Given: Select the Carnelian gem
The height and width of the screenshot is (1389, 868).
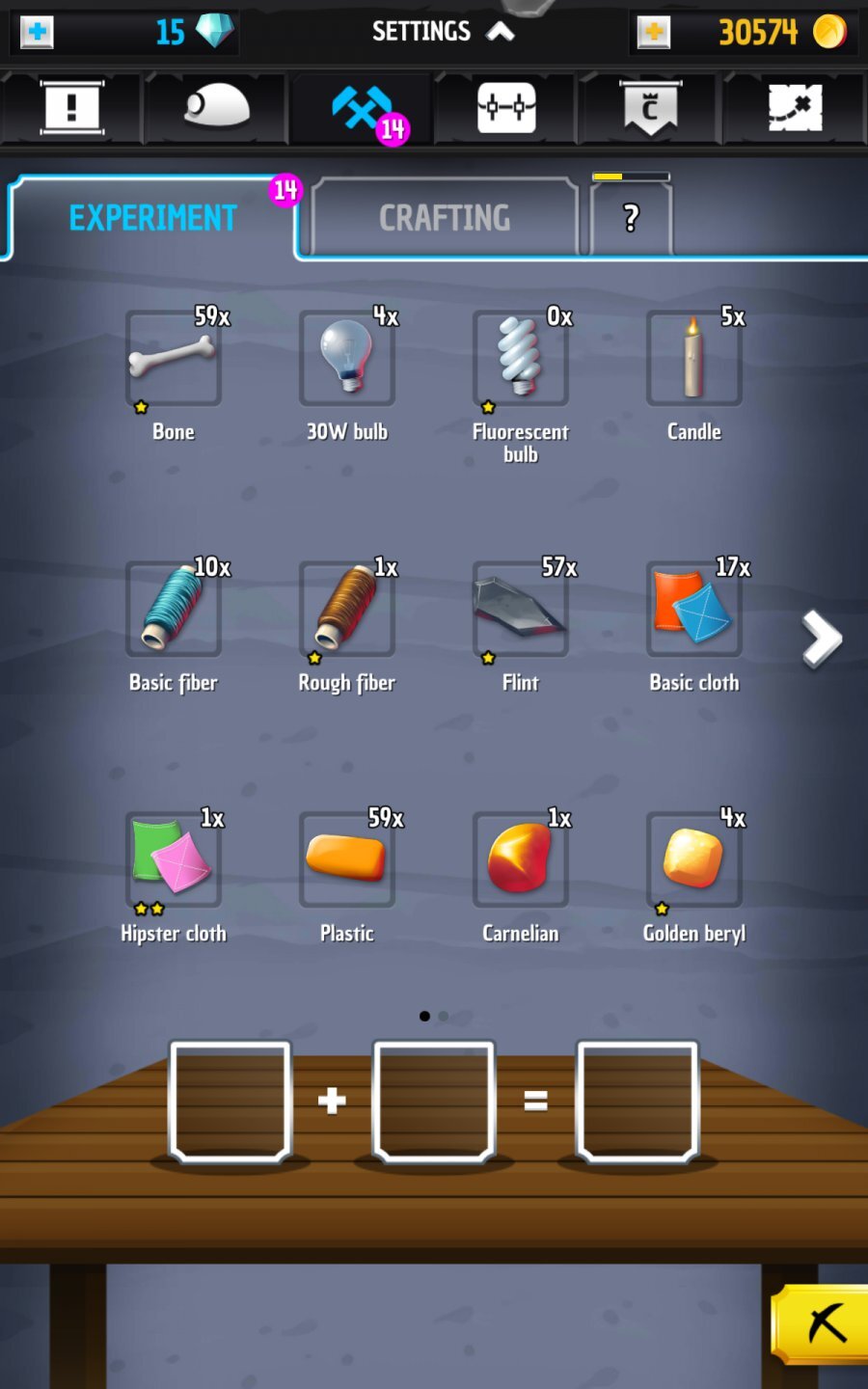Looking at the screenshot, I should (x=521, y=860).
